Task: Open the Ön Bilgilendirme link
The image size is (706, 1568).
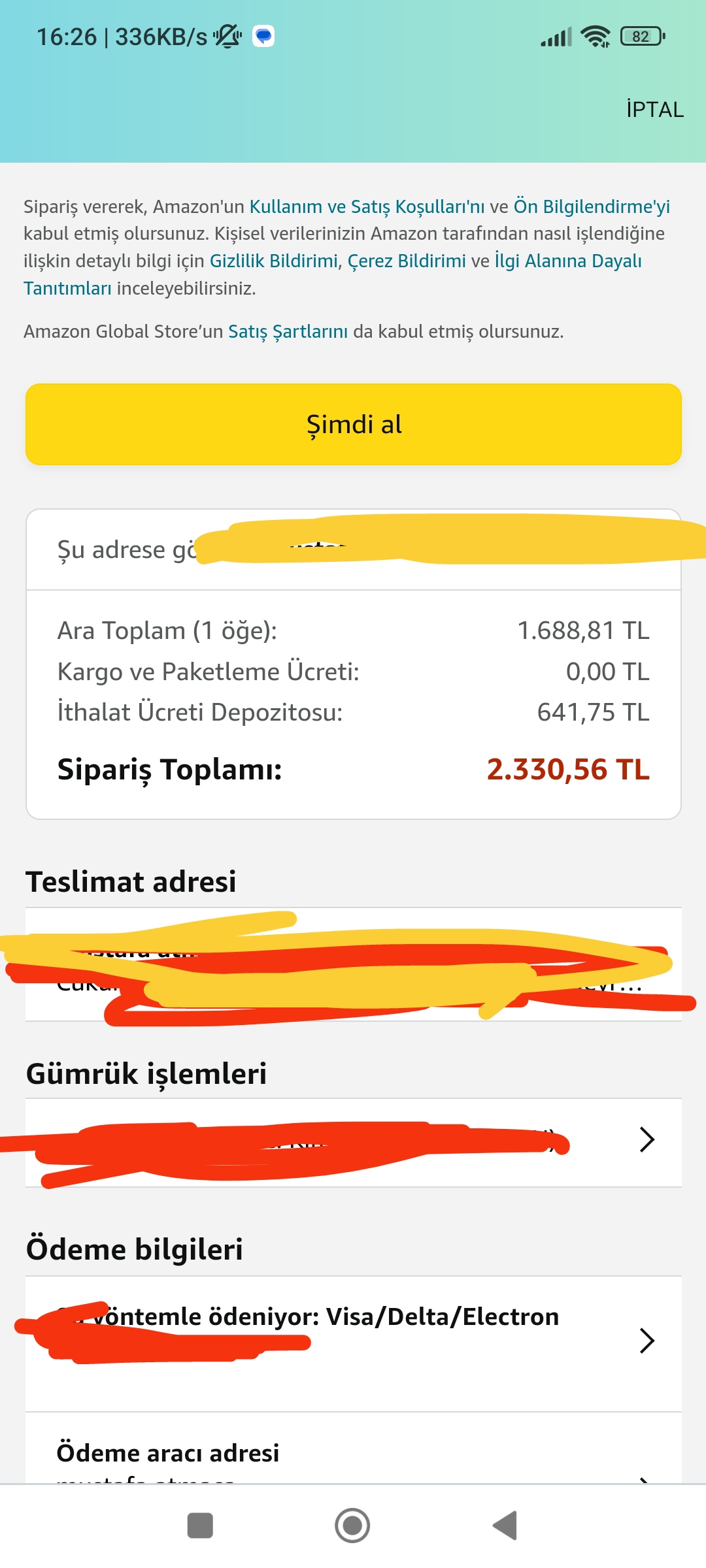Action: [592, 206]
